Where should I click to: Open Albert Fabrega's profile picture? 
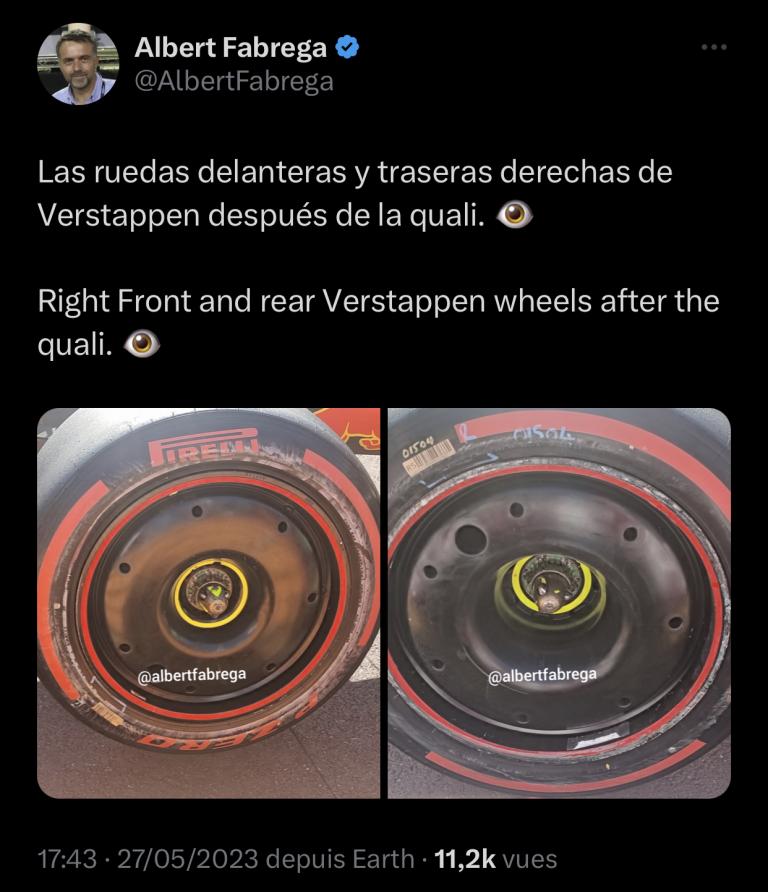[78, 65]
